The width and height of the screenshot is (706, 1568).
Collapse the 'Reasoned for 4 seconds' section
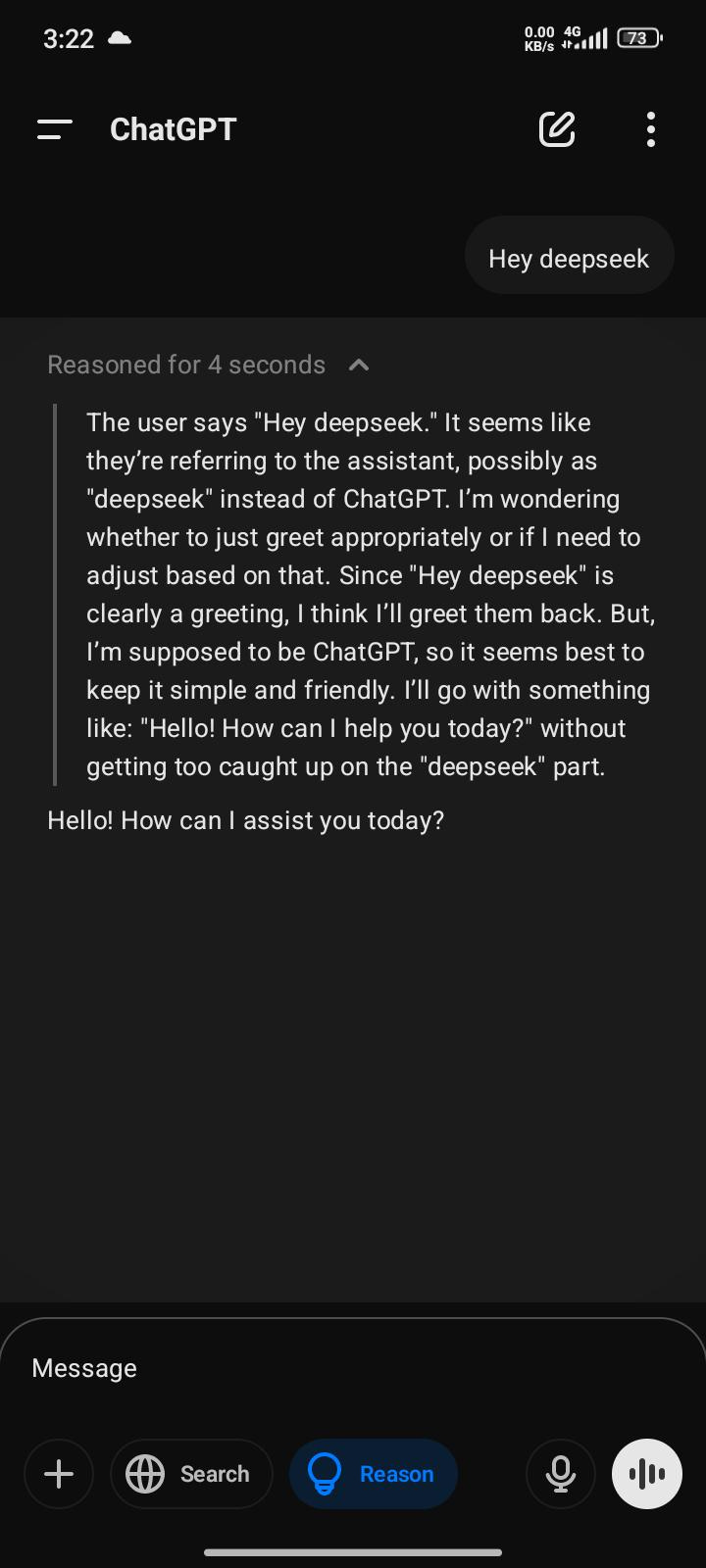click(359, 365)
